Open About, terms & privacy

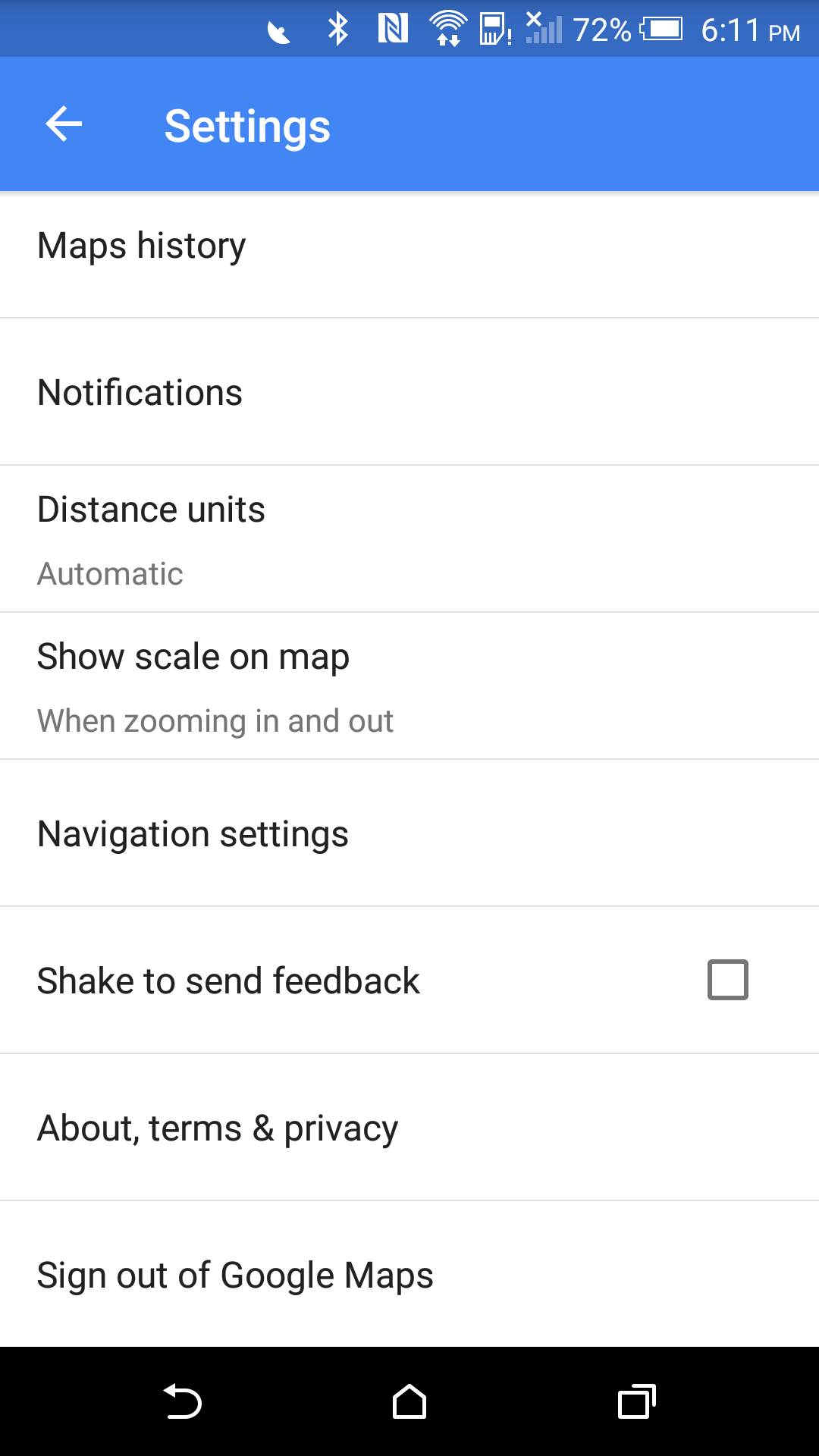click(409, 1128)
